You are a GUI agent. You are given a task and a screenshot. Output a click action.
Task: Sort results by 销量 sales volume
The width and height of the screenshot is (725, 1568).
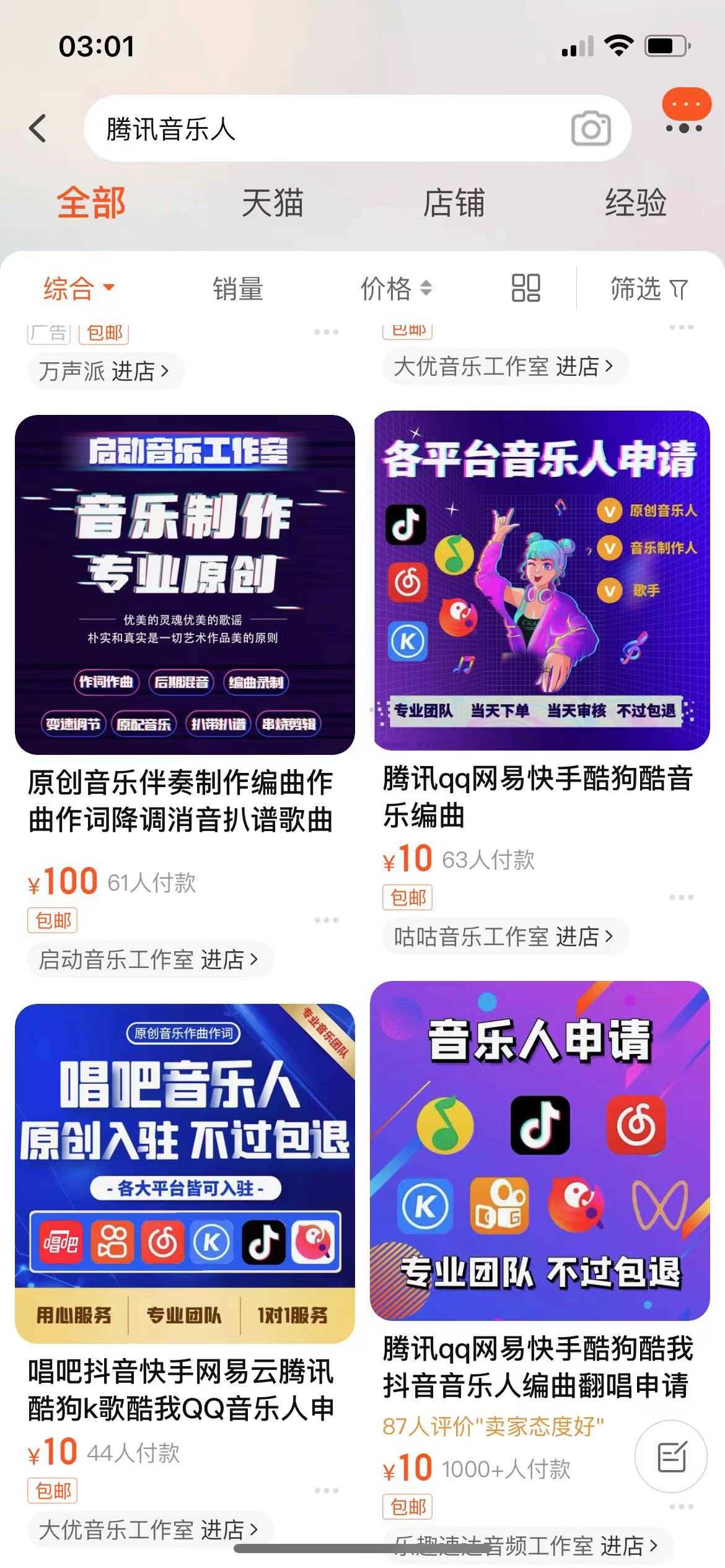(x=239, y=290)
